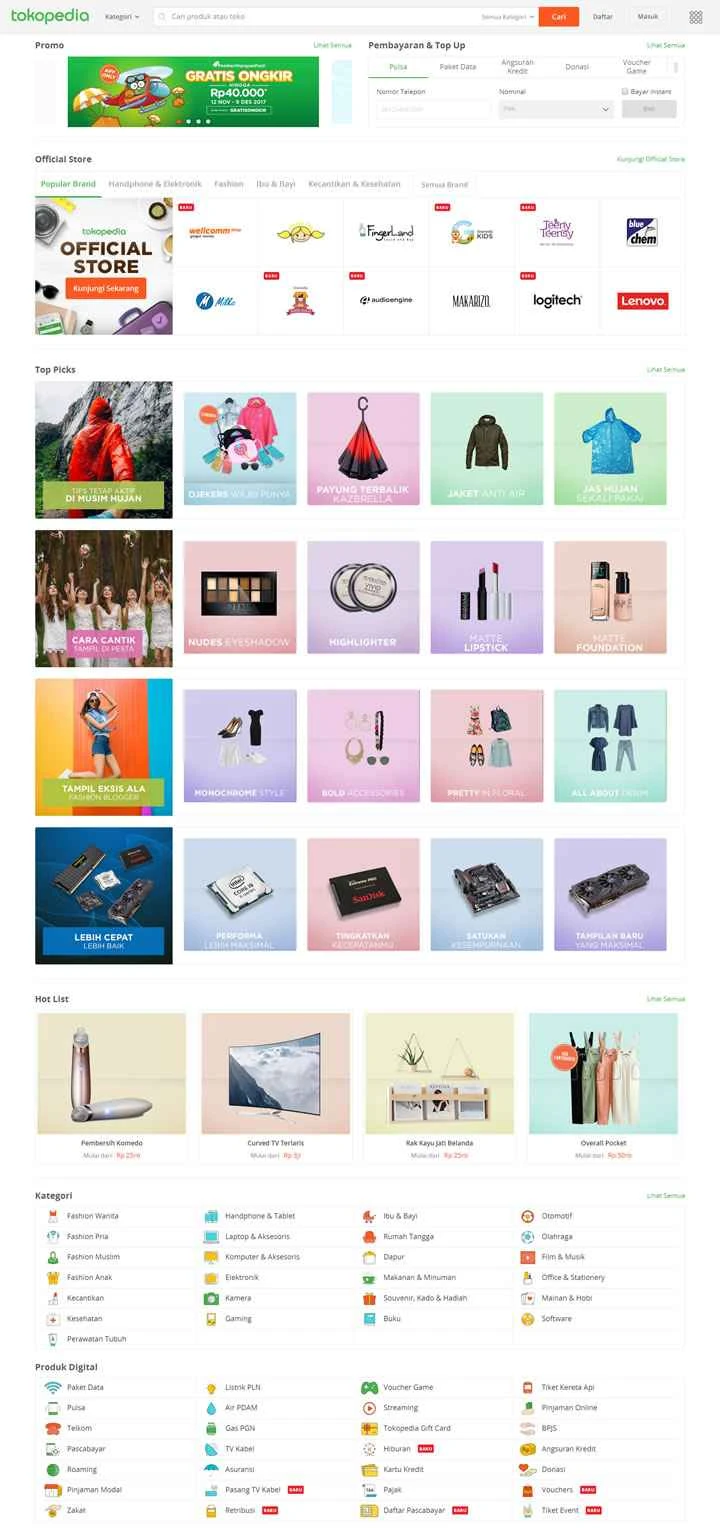Expand the Nominal dropdown
The width and height of the screenshot is (720, 1528).
555,109
